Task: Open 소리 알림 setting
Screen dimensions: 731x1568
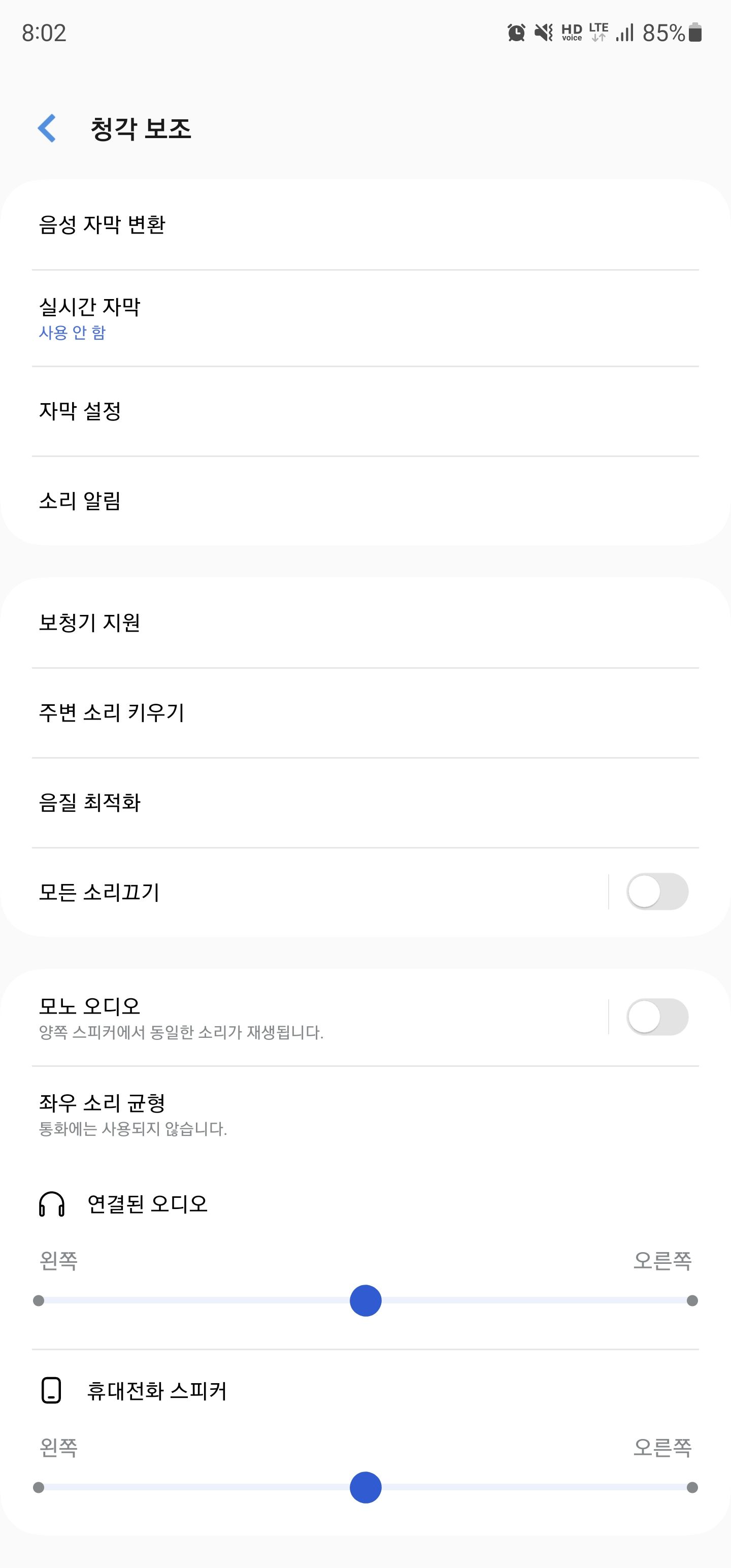Action: [x=365, y=501]
